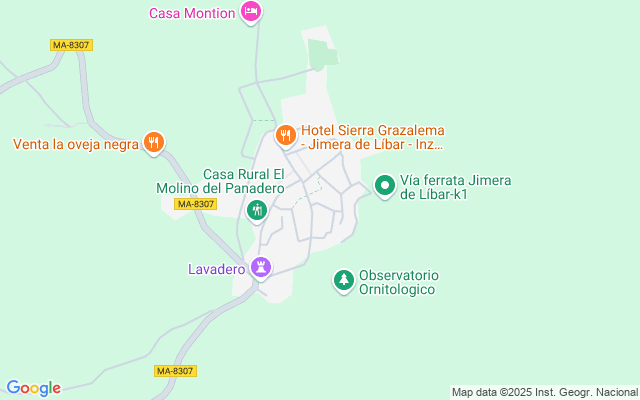Image resolution: width=640 pixels, height=400 pixels.
Task: Tap Observatorio Ornitologico park marker
Action: pyautogui.click(x=343, y=281)
